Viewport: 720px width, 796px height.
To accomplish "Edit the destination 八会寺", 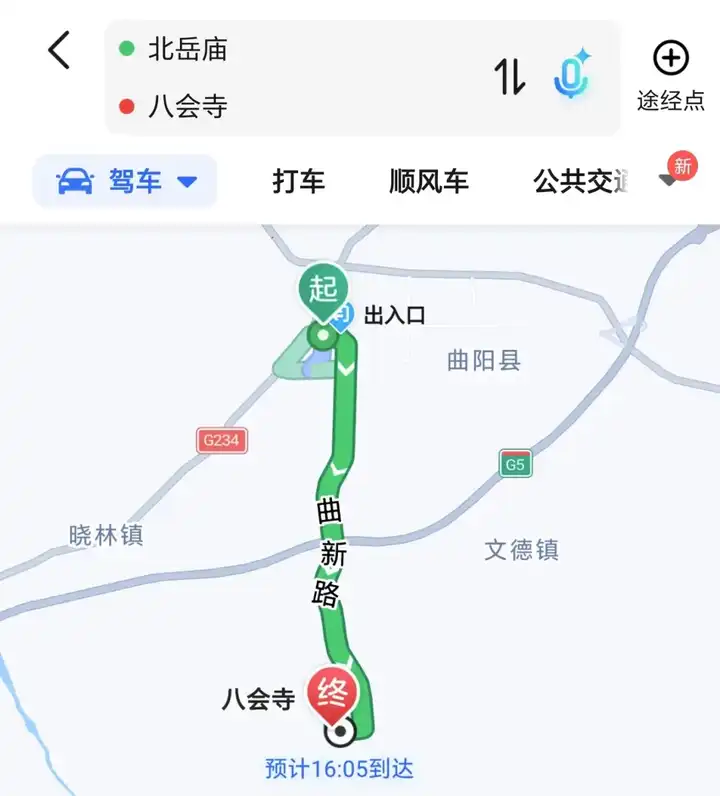I will (188, 107).
